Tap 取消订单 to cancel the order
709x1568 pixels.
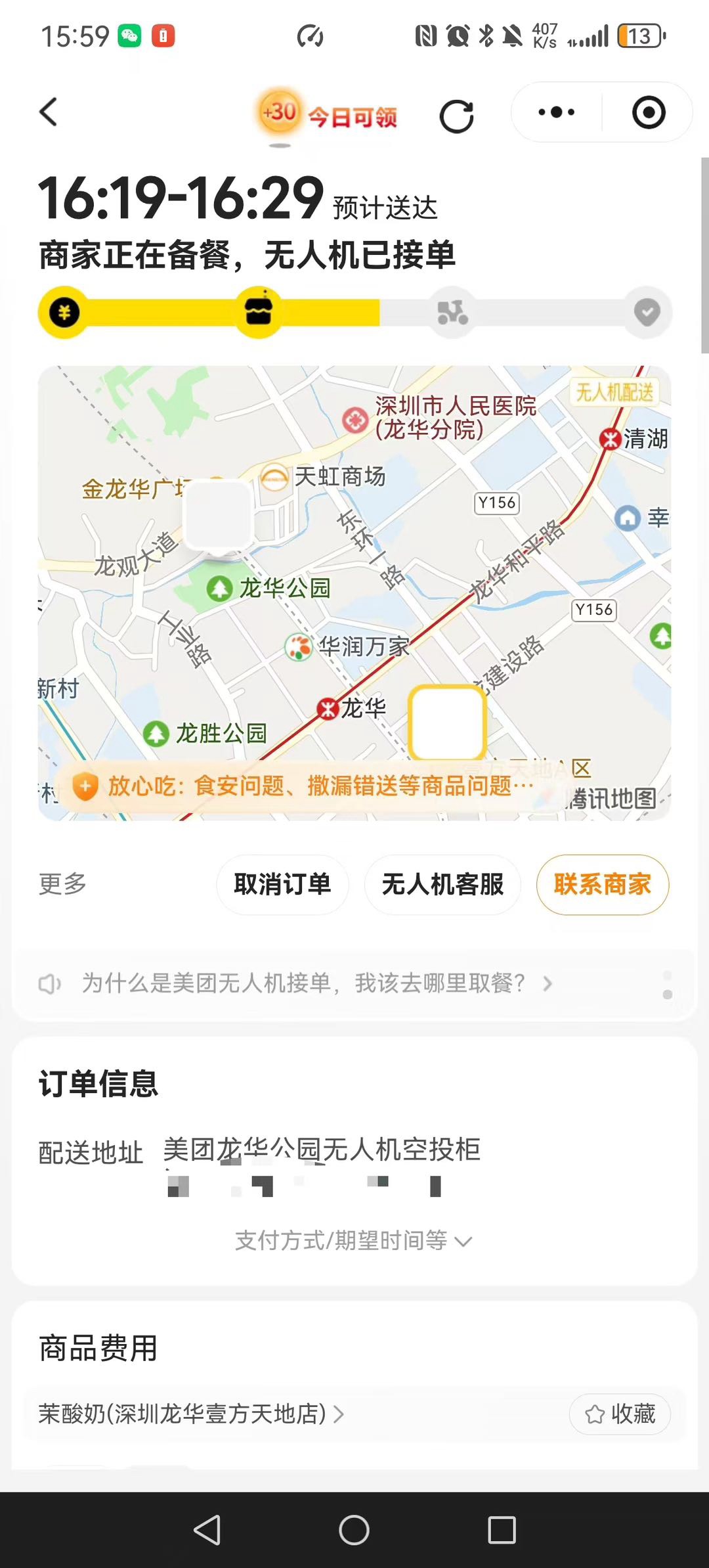coord(282,884)
